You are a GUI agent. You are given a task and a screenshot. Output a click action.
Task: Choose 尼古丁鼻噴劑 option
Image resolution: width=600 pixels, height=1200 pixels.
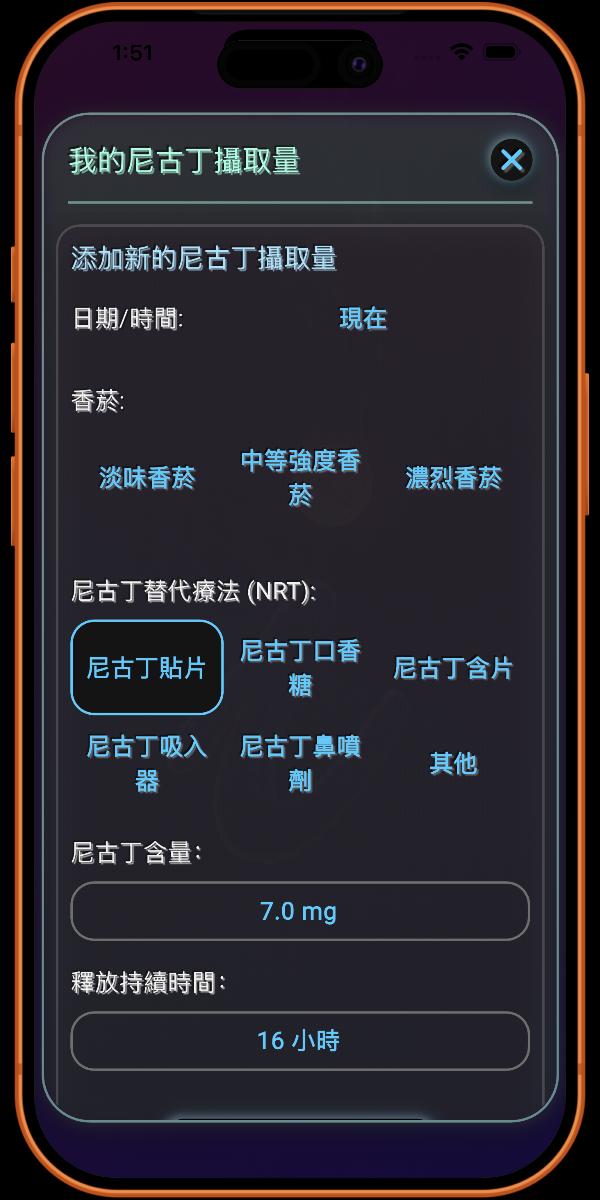point(300,763)
